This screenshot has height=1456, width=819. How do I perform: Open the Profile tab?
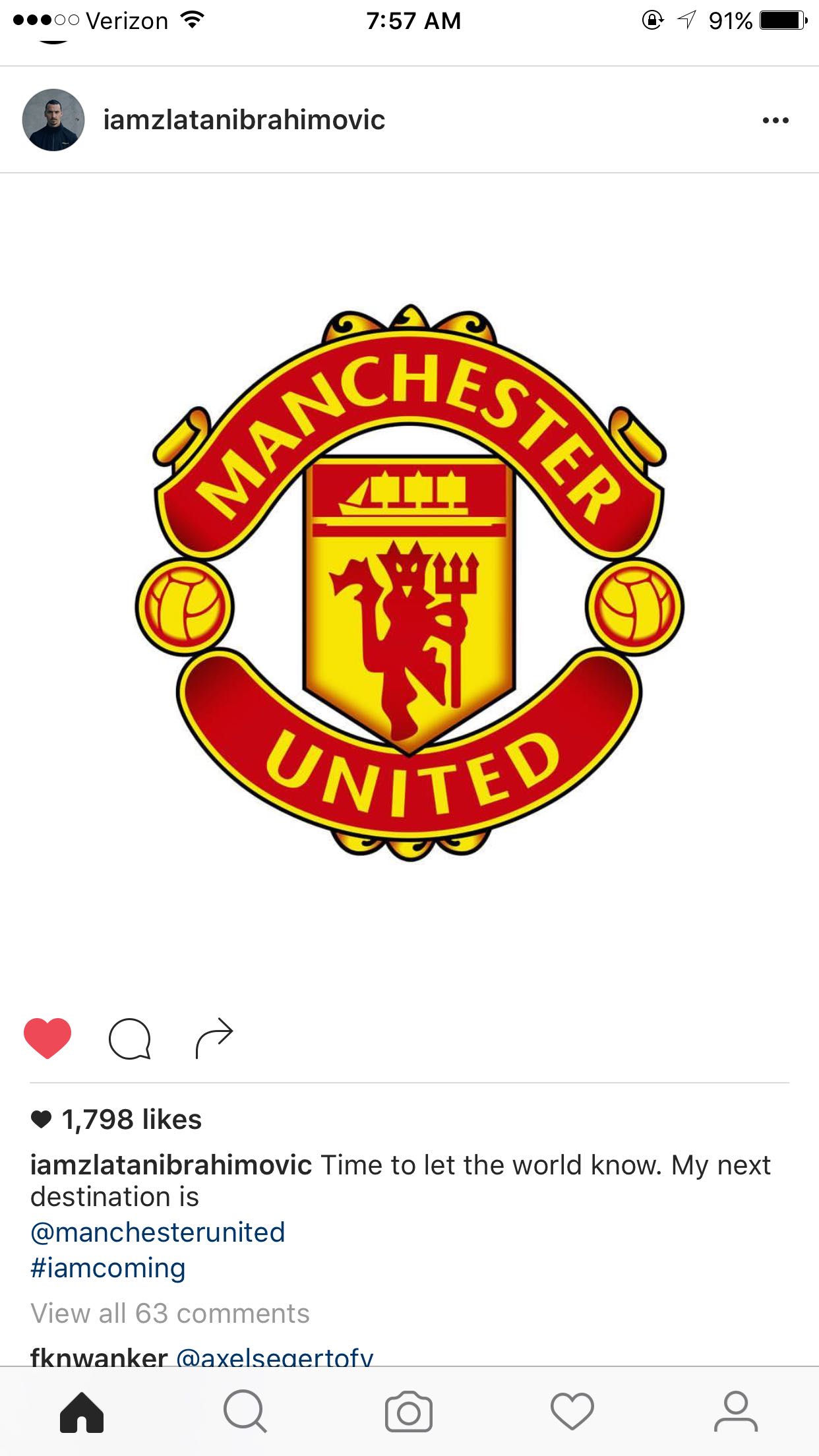coord(736,1412)
